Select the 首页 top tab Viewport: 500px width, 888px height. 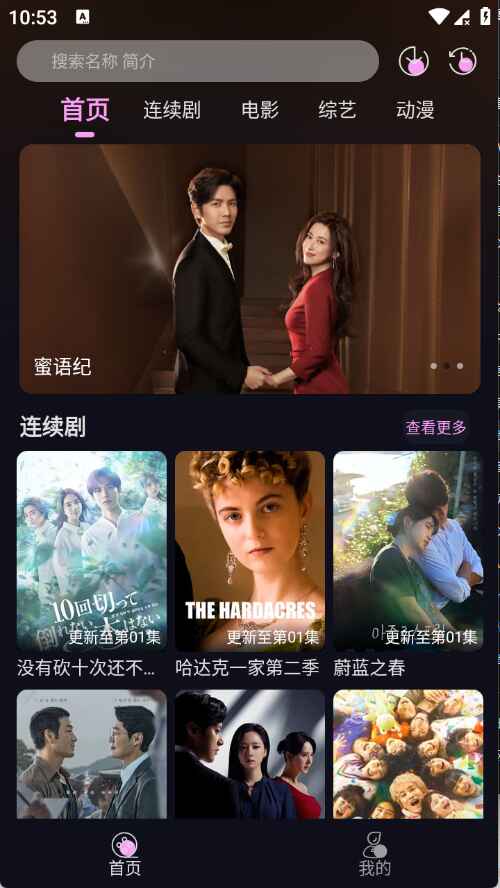point(85,110)
